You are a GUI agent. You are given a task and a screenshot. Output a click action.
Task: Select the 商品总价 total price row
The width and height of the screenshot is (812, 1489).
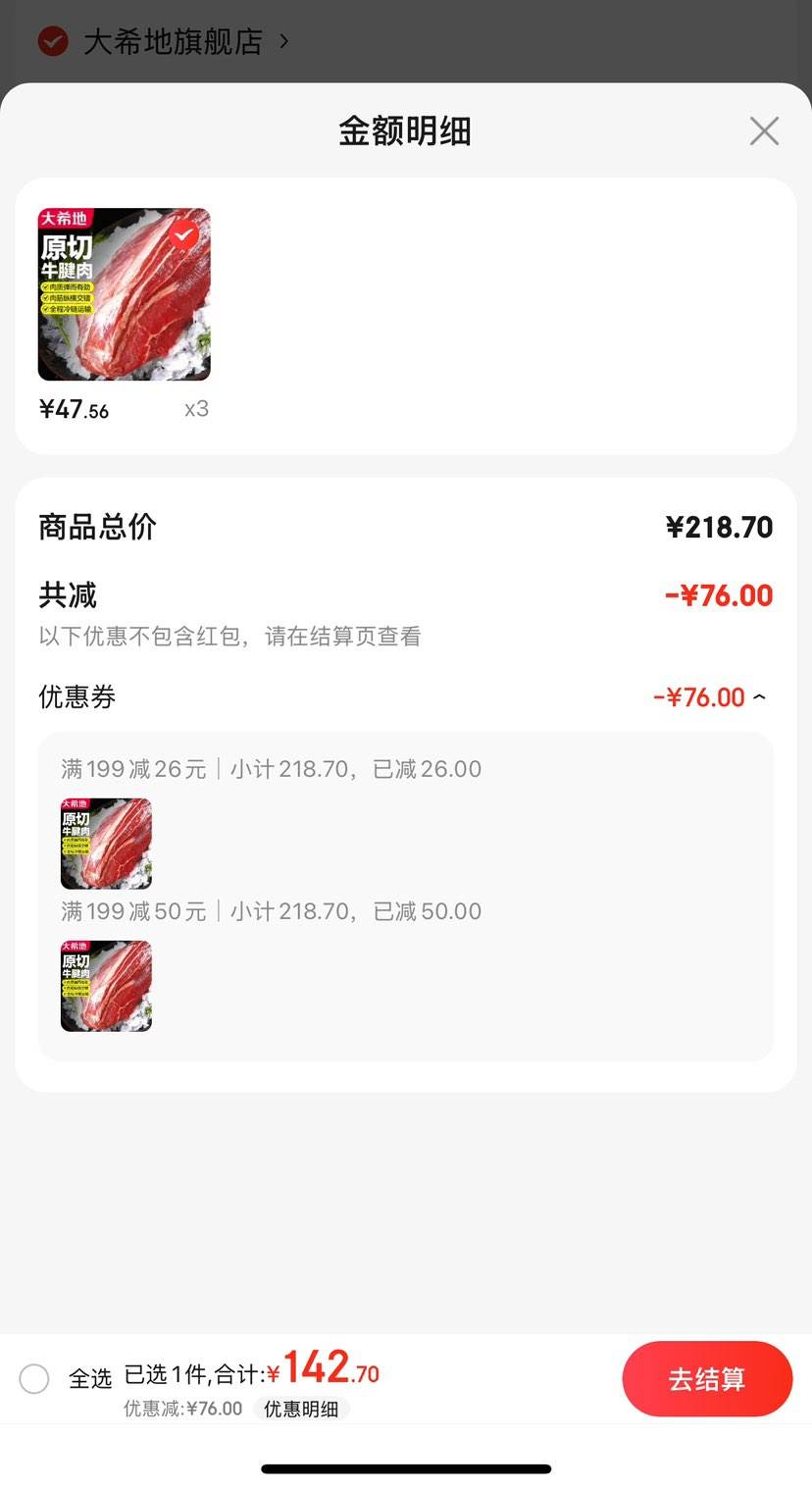(95, 527)
